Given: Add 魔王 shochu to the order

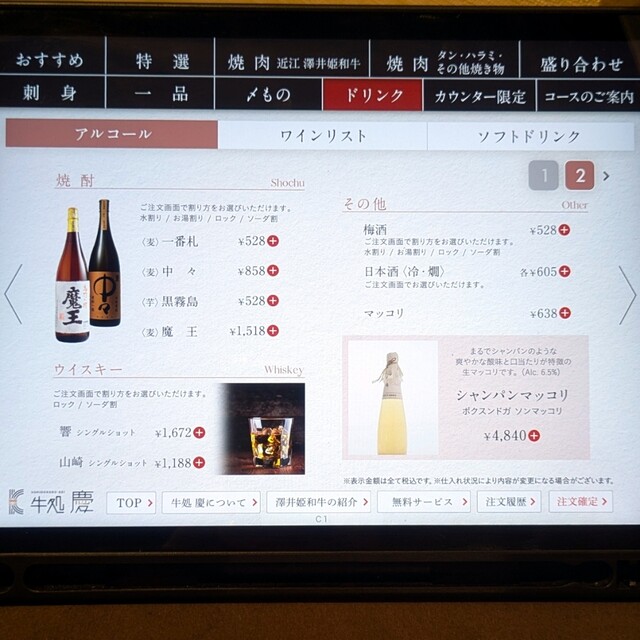Looking at the screenshot, I should point(273,331).
